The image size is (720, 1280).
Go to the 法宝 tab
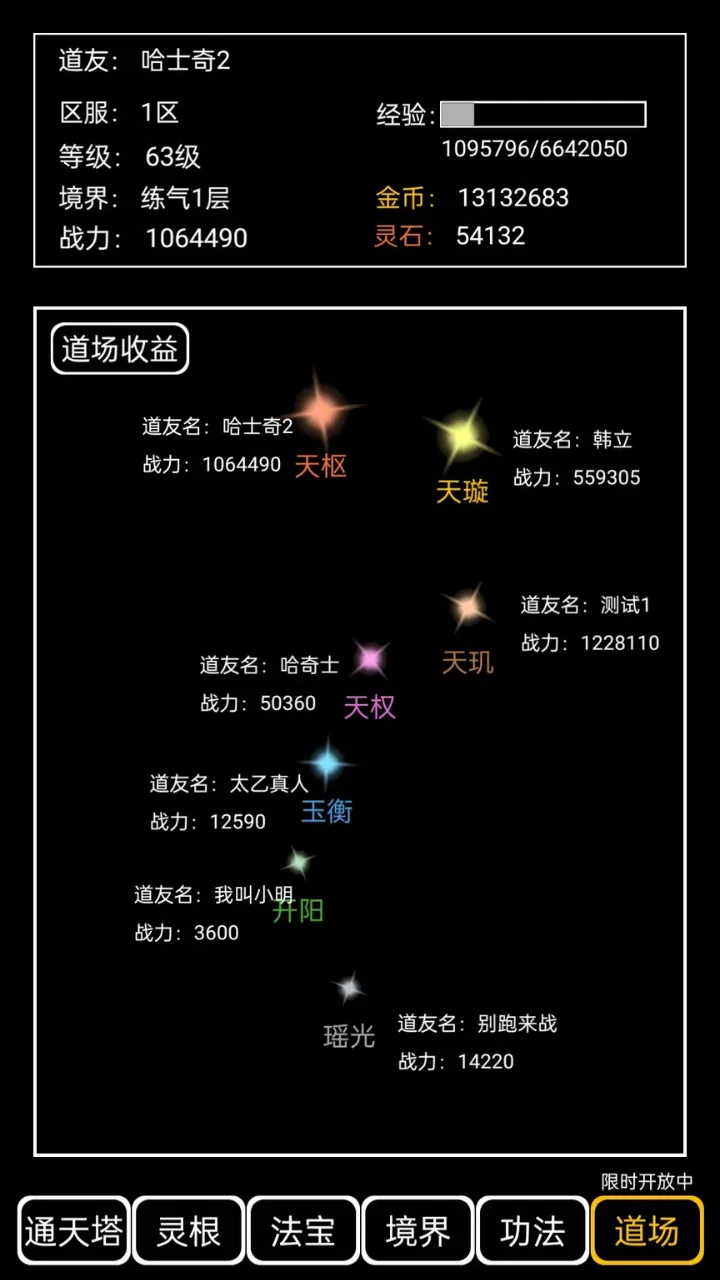click(303, 1231)
